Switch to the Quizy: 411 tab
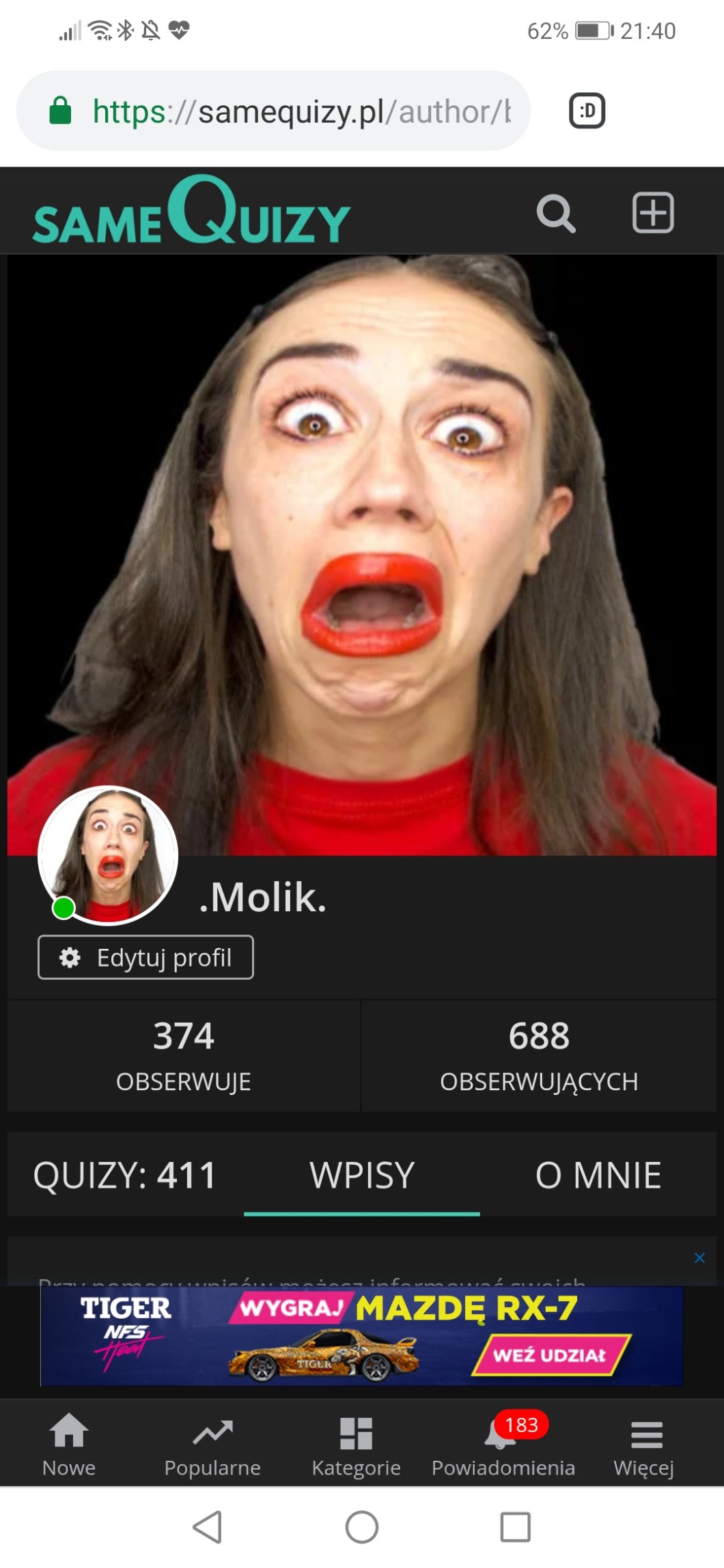724x1568 pixels. pos(125,1175)
